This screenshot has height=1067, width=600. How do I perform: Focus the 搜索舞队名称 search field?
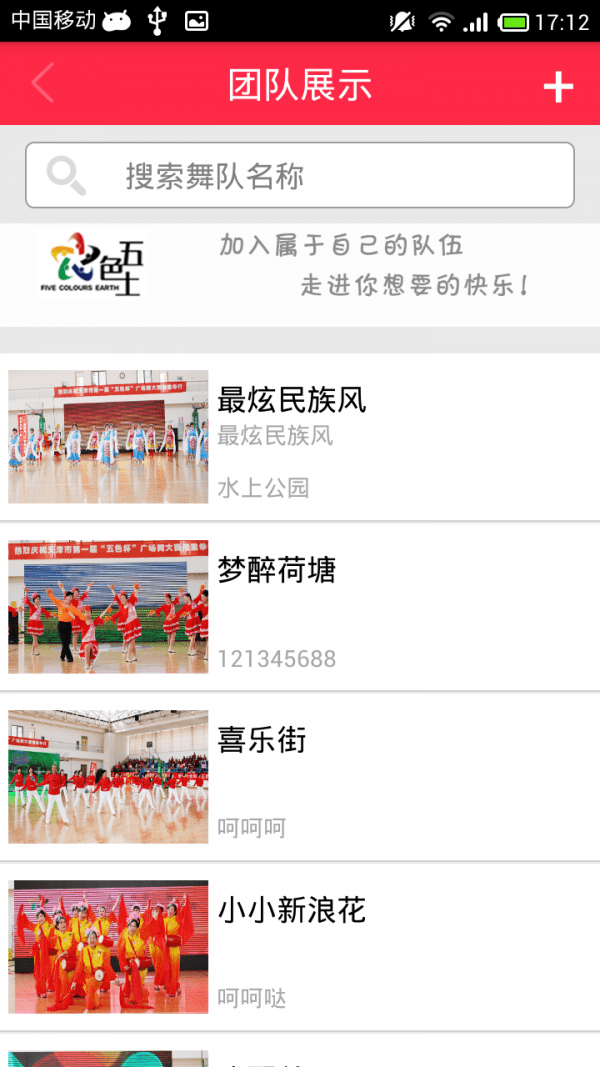[x=300, y=176]
